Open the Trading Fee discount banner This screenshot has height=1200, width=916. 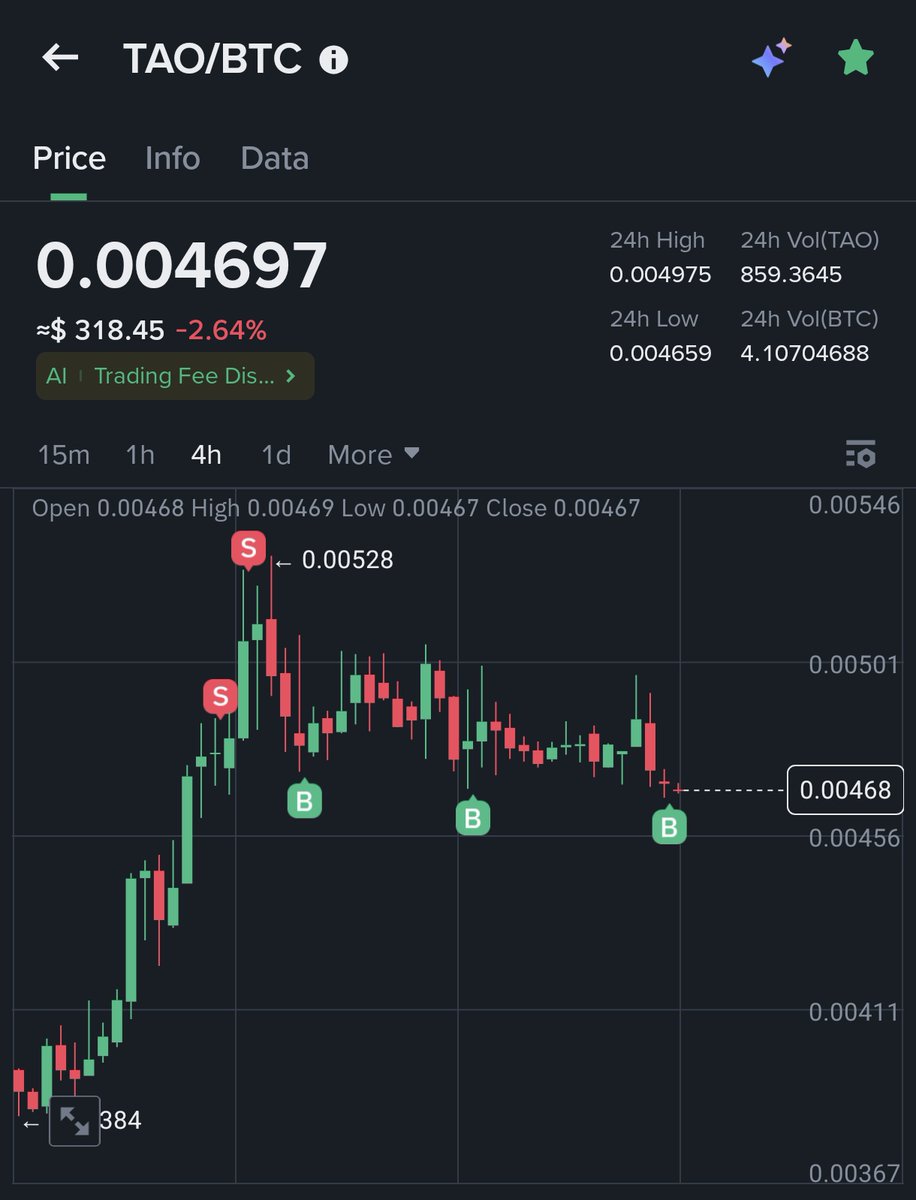175,376
